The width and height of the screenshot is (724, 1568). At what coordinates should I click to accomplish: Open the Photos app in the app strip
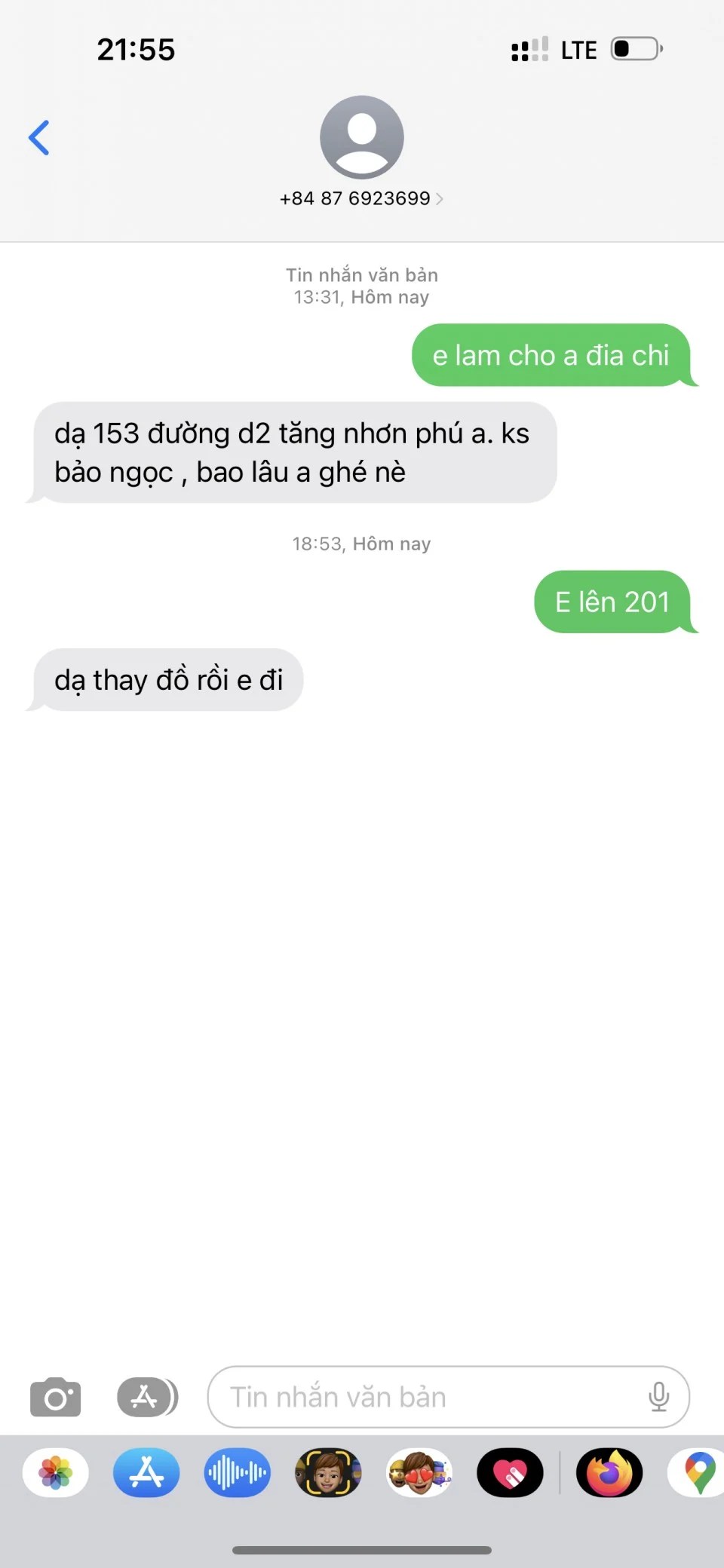[x=56, y=1472]
